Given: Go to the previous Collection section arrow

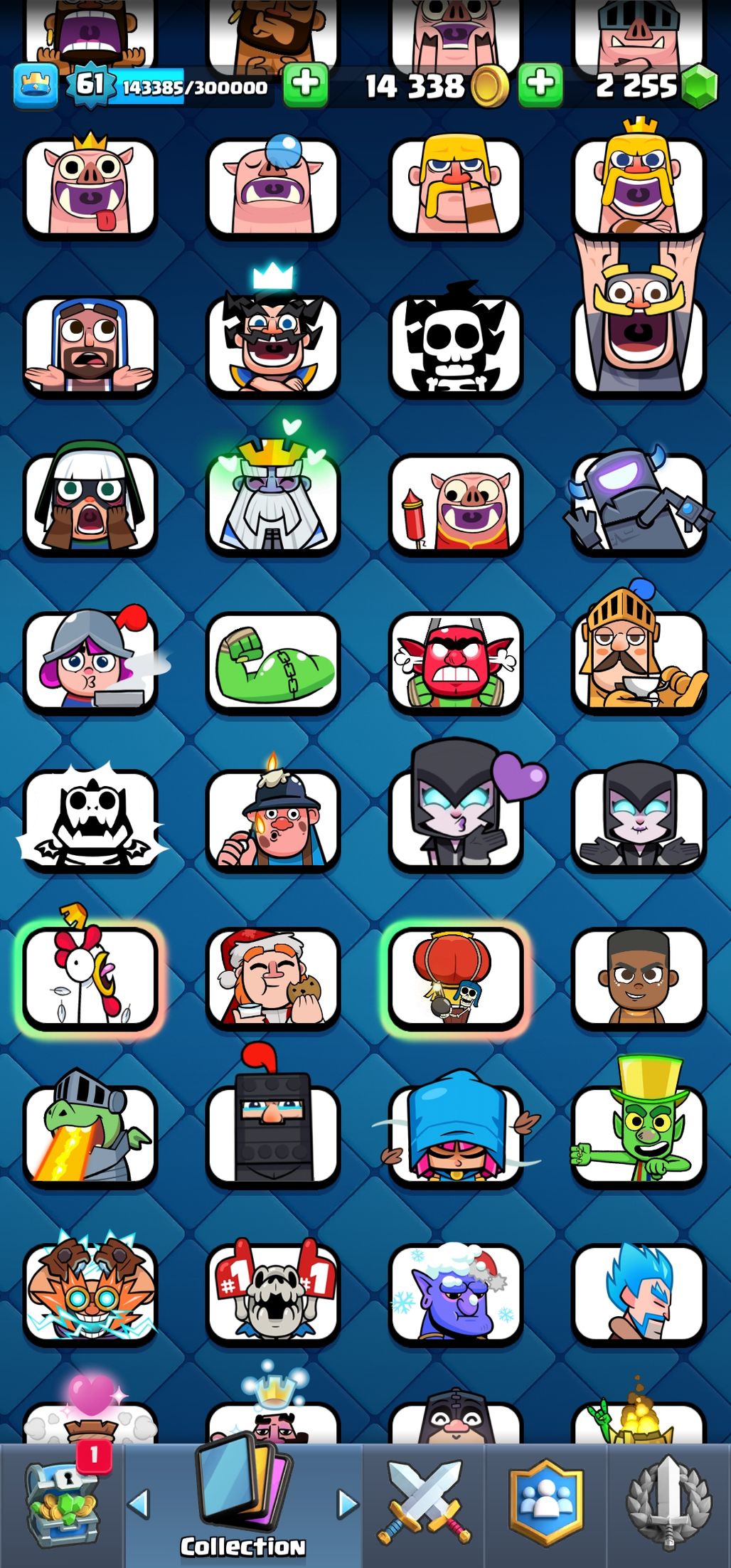Looking at the screenshot, I should coord(139,1504).
